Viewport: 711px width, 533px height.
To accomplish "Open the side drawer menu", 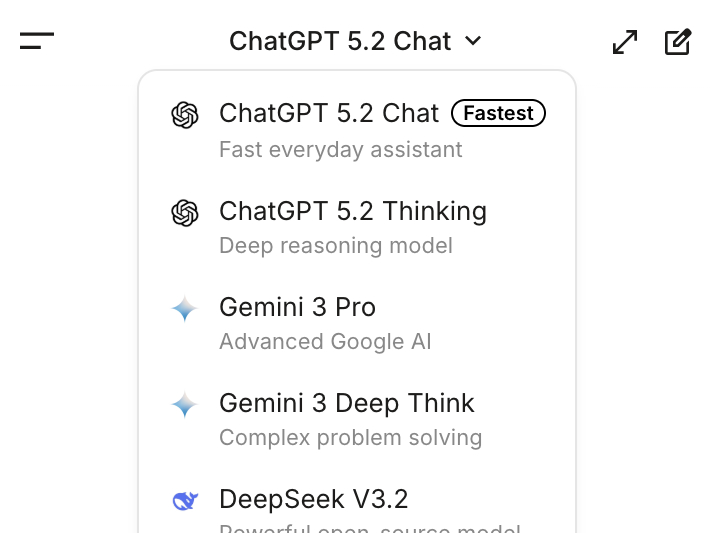I will pos(37,41).
